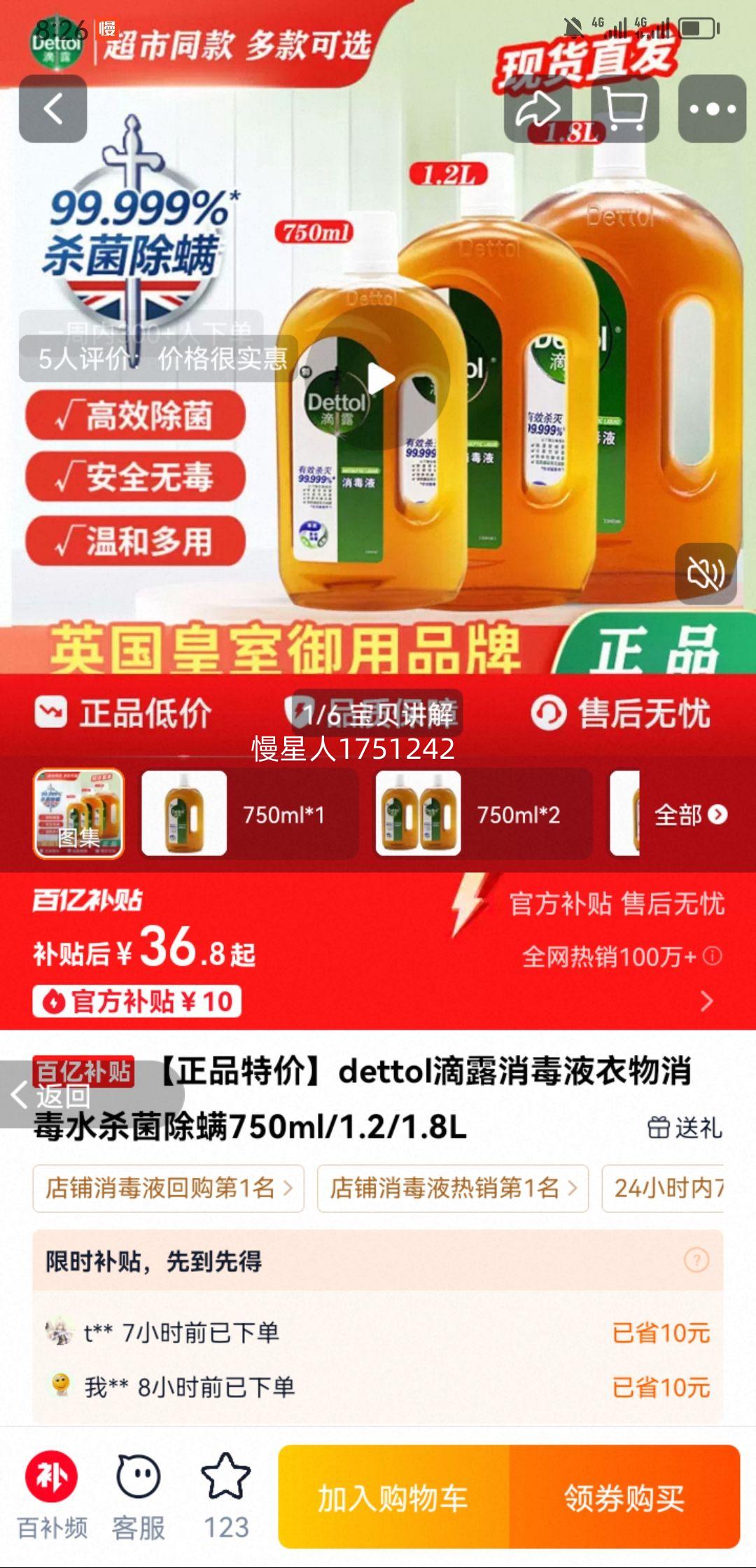This screenshot has width=756, height=1568.
Task: Open 店铺消毒液热销第1名 ranking chip
Action: (452, 1188)
